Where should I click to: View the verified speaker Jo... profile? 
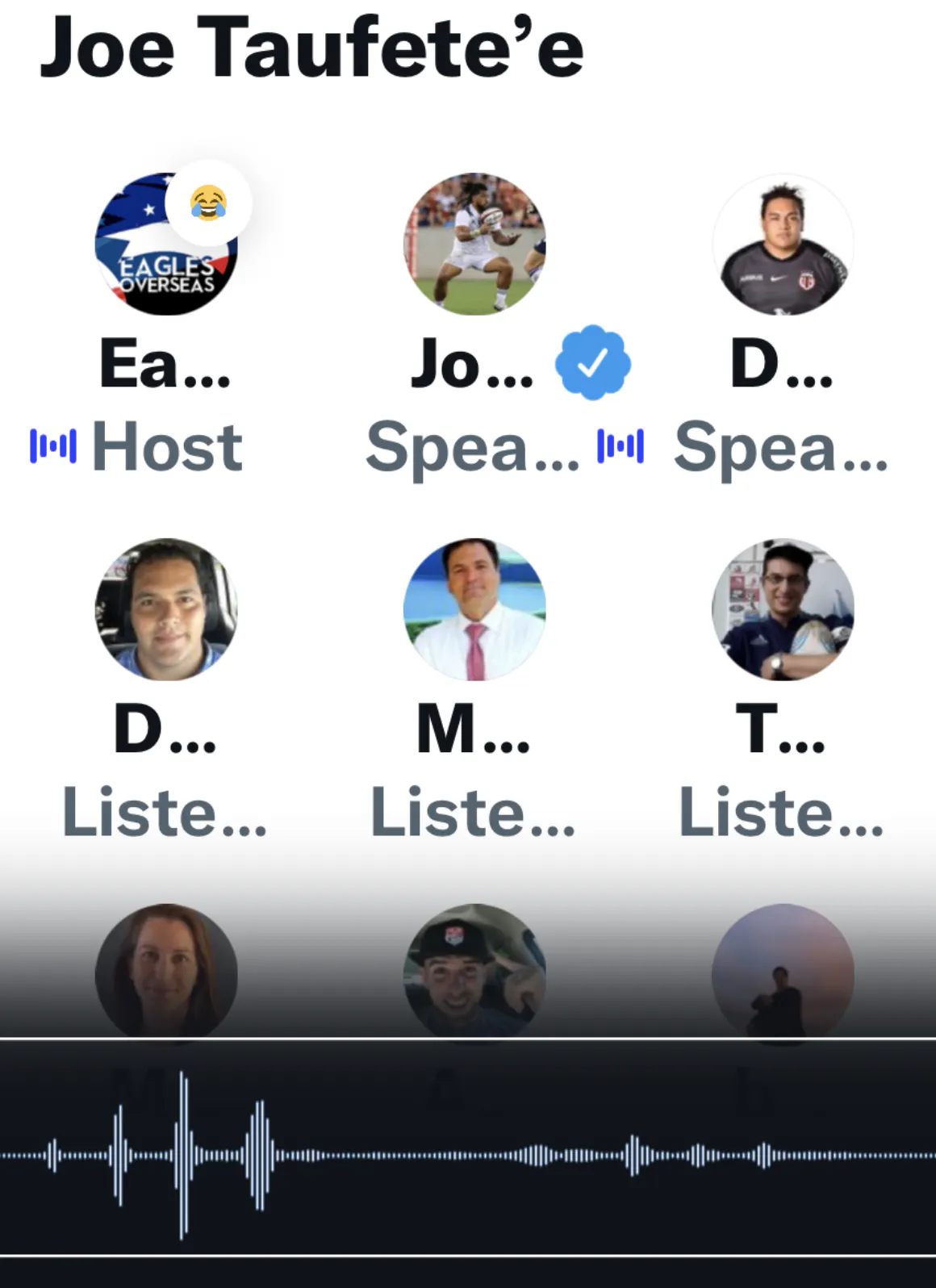pyautogui.click(x=474, y=245)
